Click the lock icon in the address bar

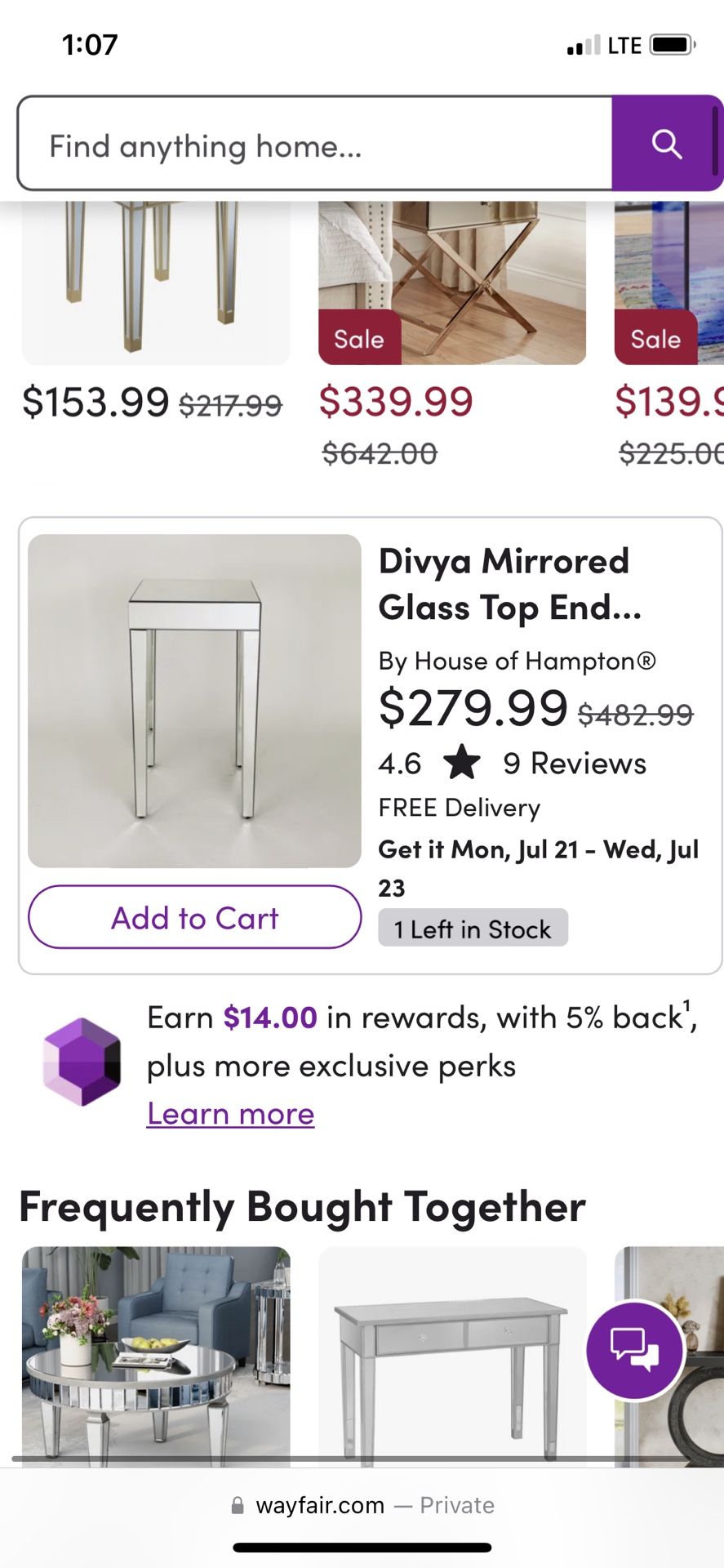coord(238,1505)
